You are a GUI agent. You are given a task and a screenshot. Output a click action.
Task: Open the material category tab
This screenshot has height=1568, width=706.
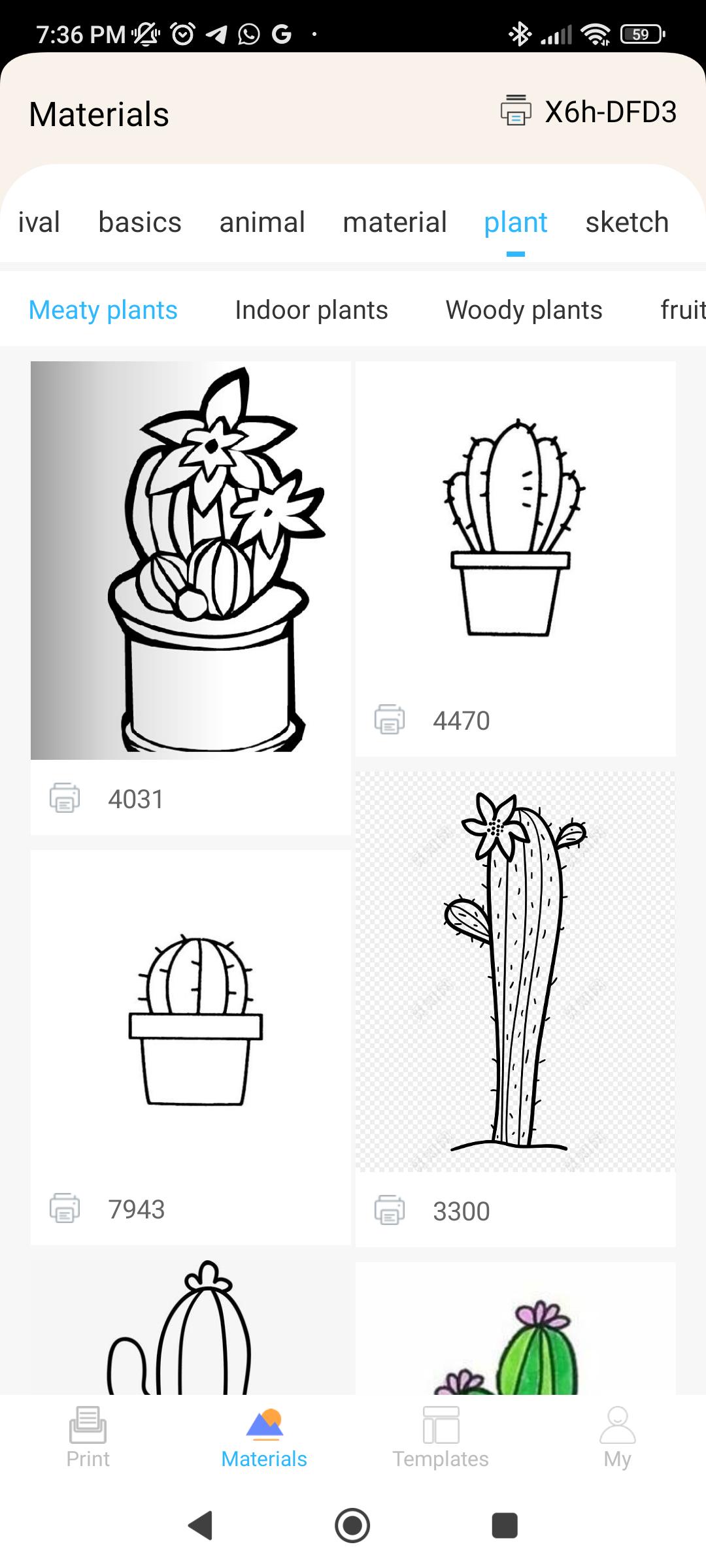pos(395,223)
